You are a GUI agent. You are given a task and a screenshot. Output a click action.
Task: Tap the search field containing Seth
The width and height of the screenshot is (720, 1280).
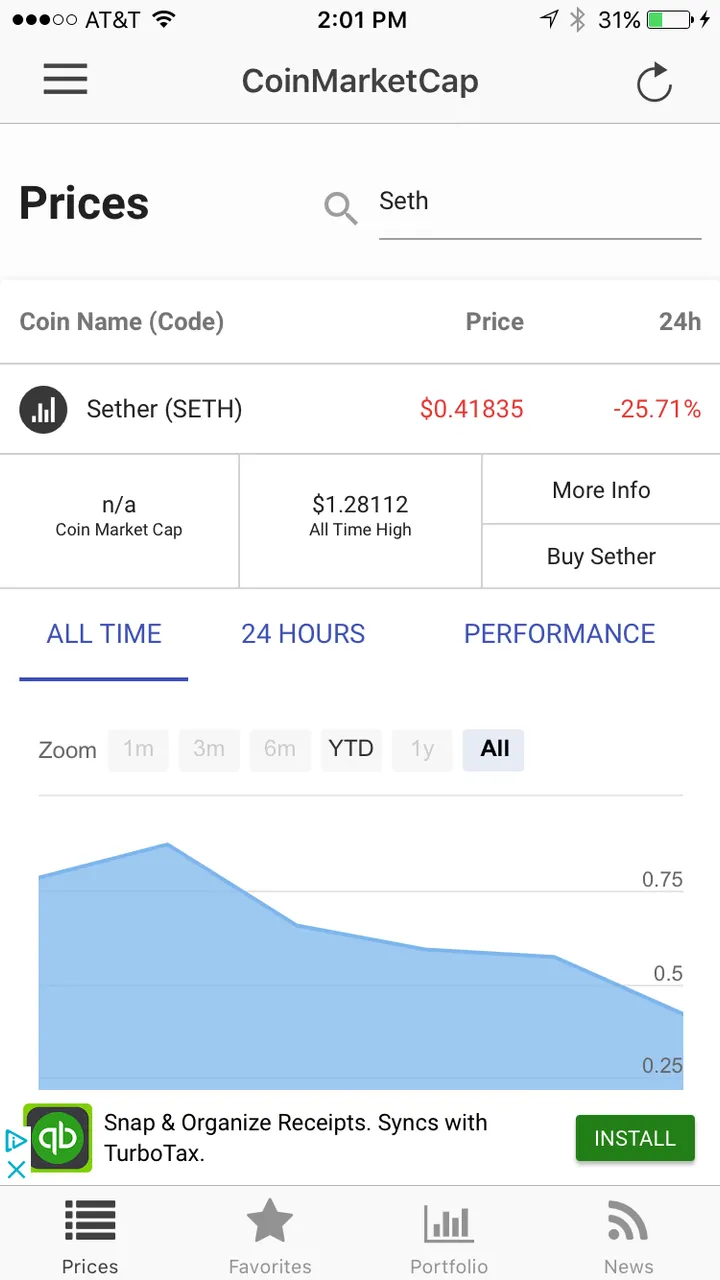(540, 203)
